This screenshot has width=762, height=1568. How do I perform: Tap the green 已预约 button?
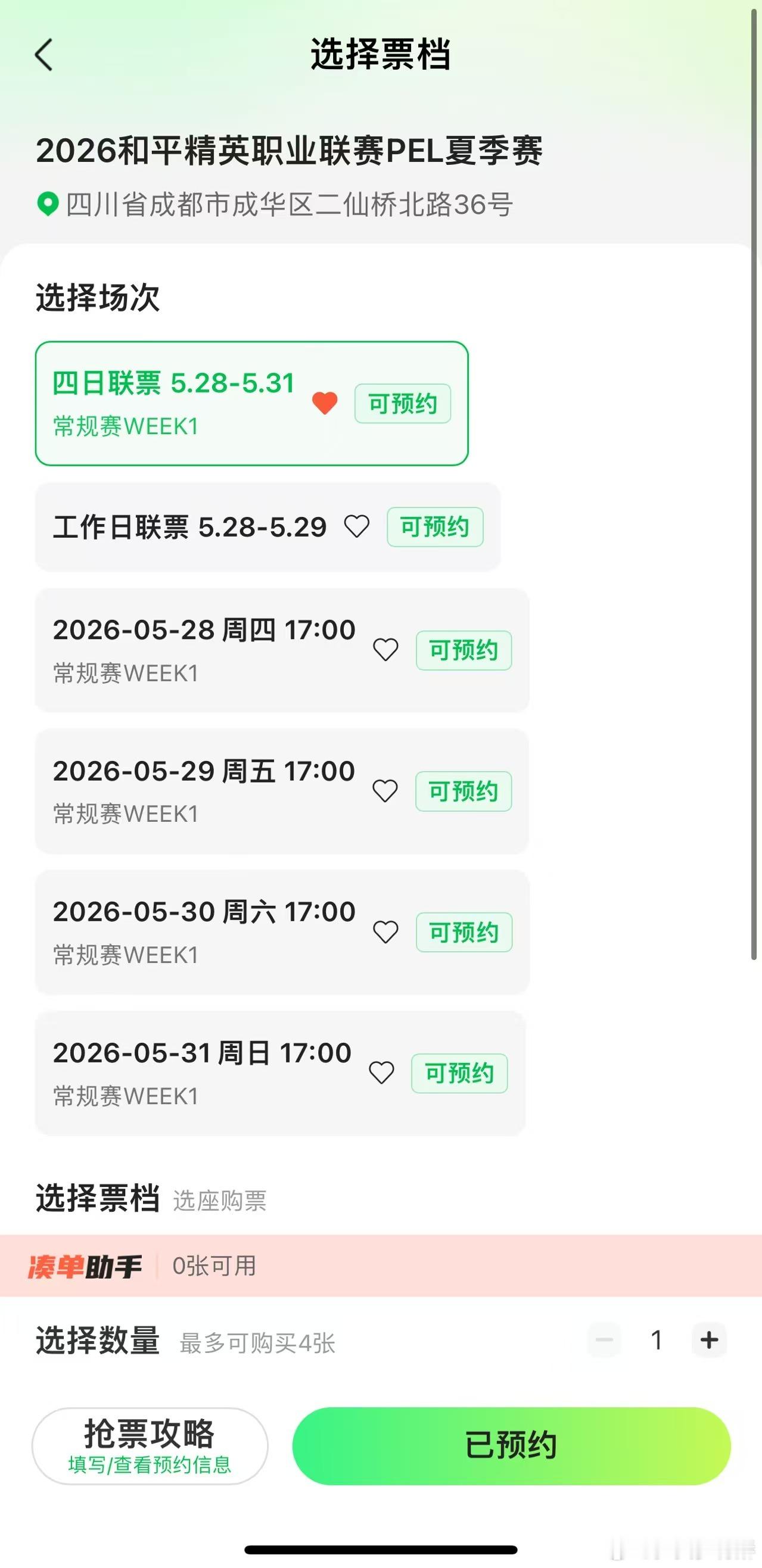coord(512,1446)
